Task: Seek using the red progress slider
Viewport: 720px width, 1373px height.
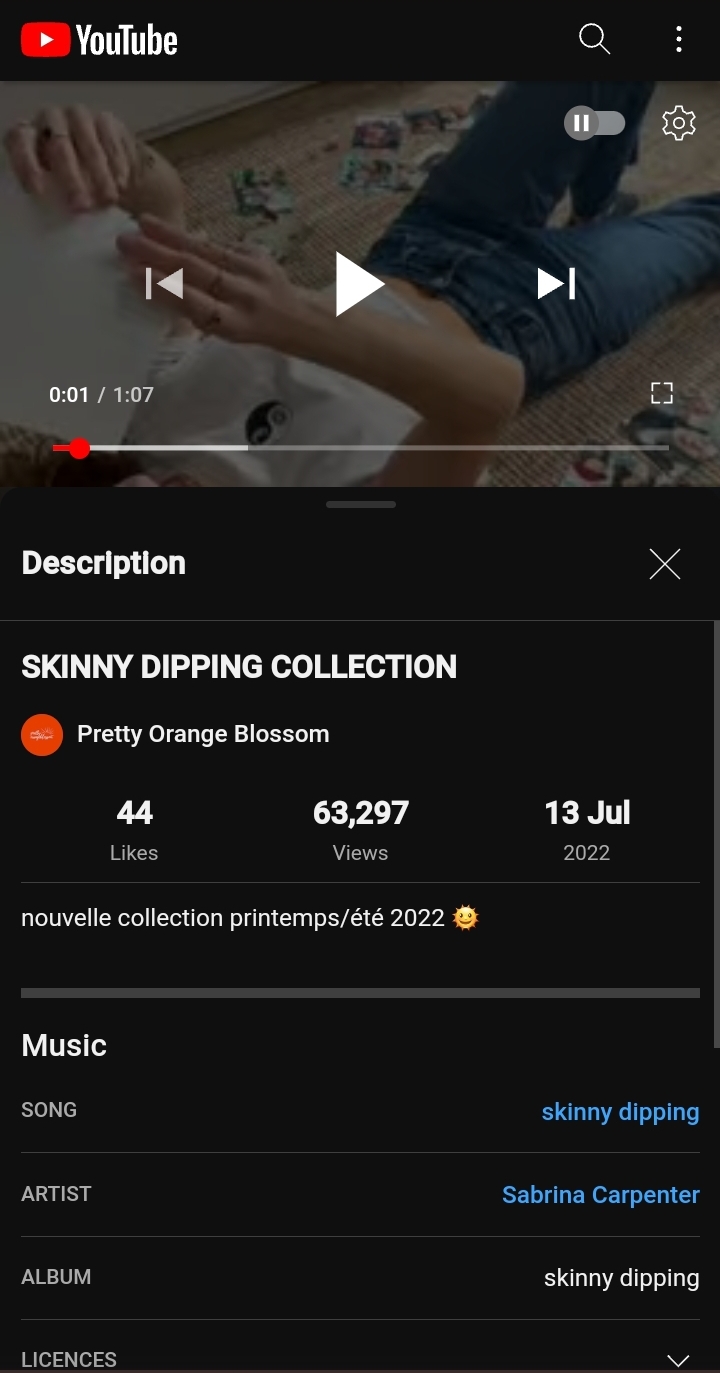Action: coord(80,448)
